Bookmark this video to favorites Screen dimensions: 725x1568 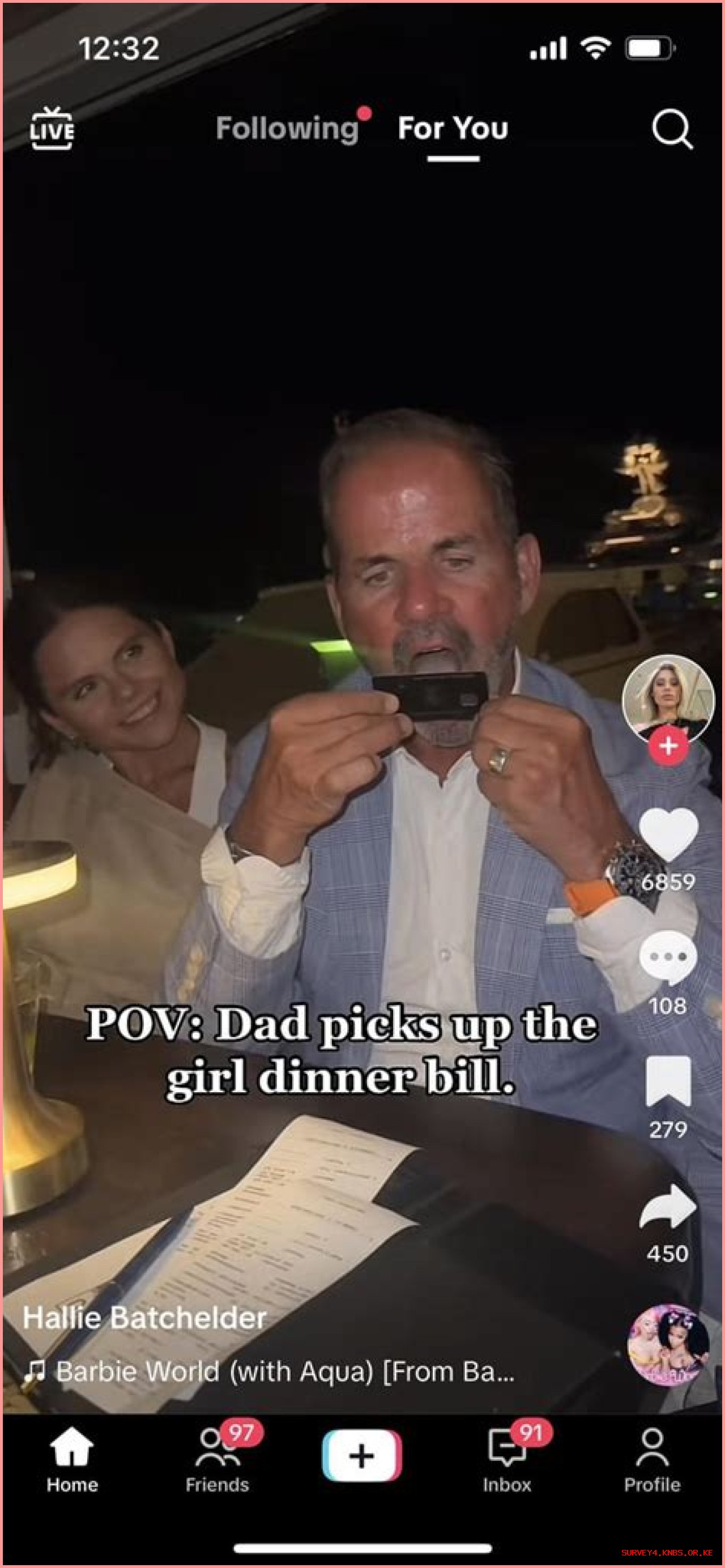click(x=668, y=1081)
